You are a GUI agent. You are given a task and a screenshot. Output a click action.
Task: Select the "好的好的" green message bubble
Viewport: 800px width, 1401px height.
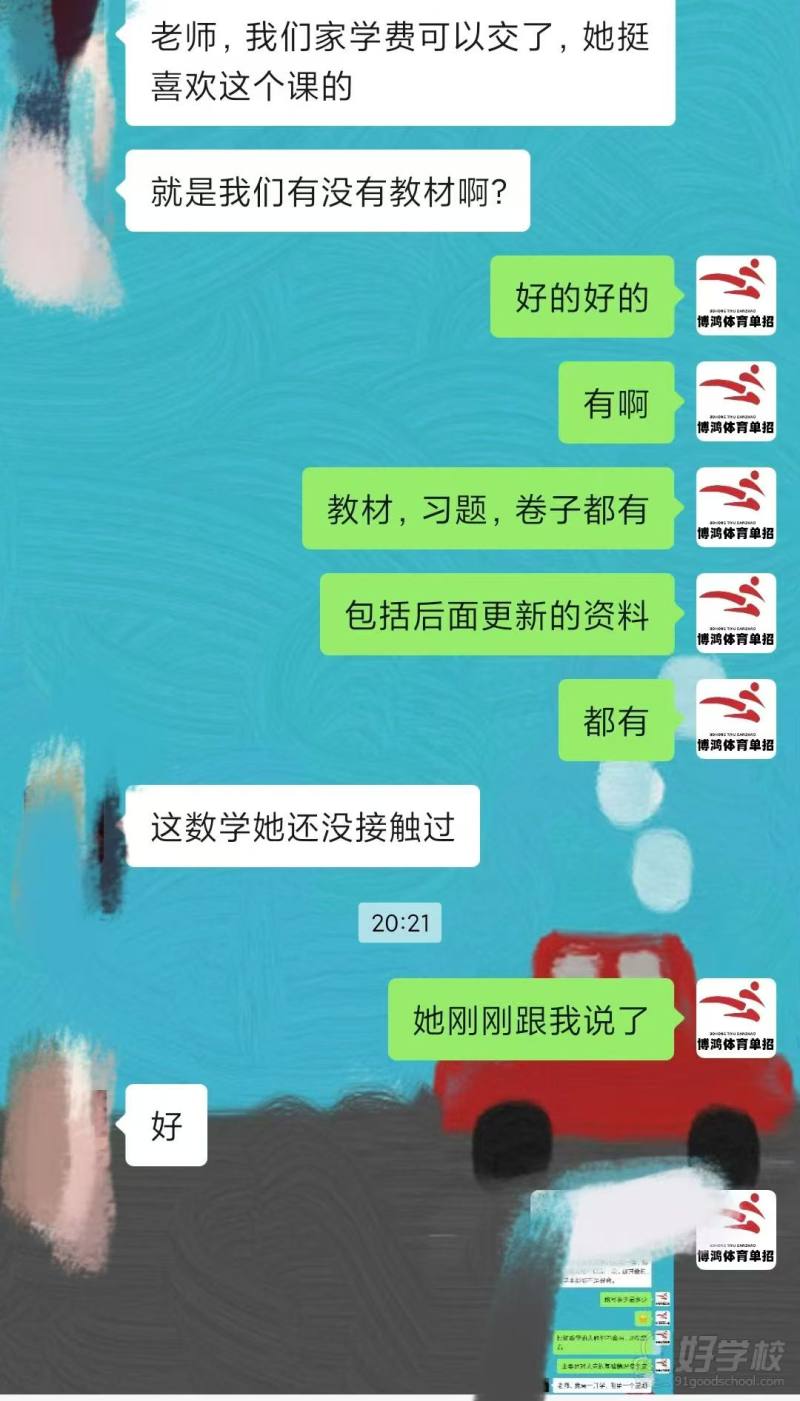pos(583,297)
